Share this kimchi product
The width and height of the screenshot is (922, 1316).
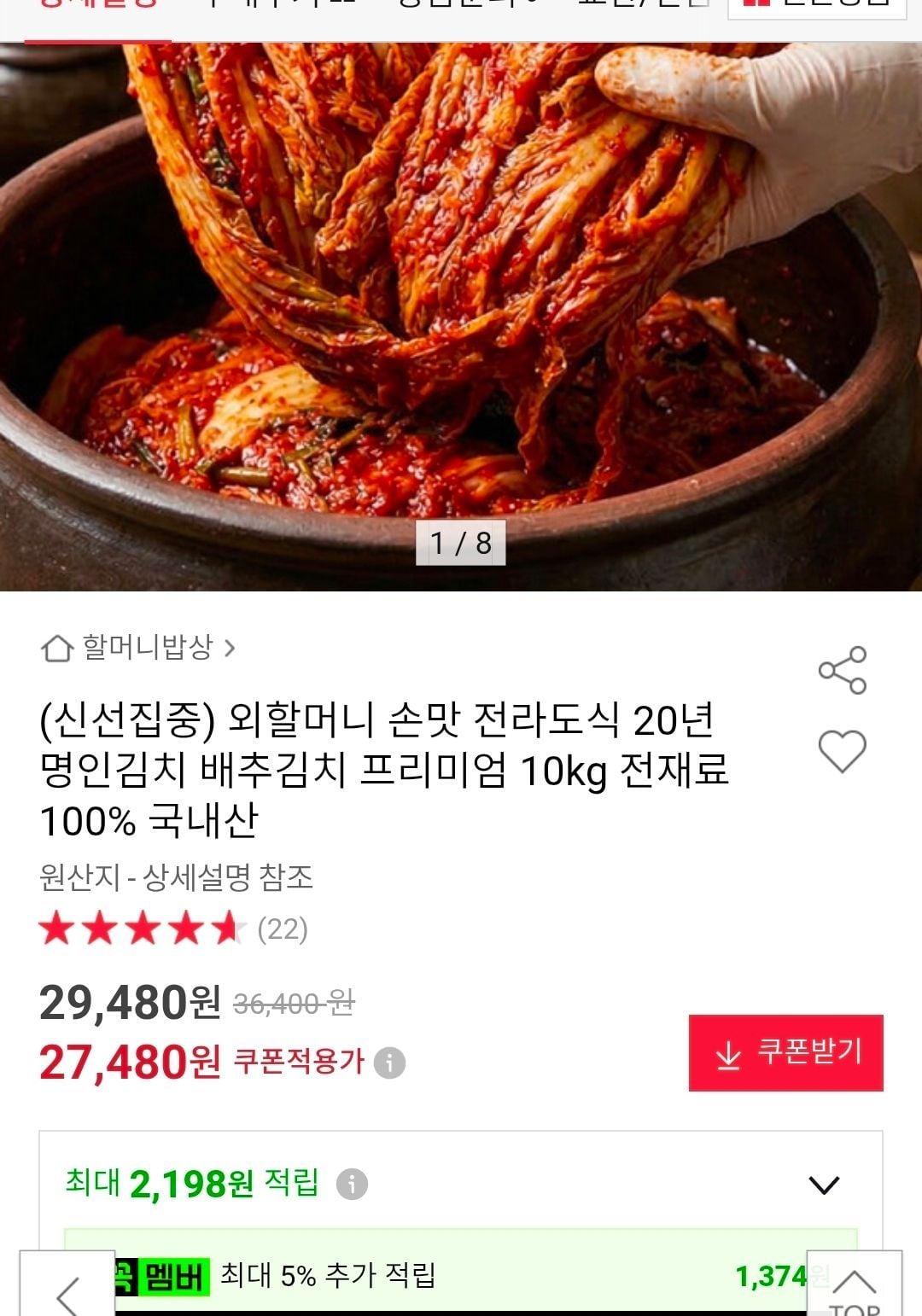842,670
